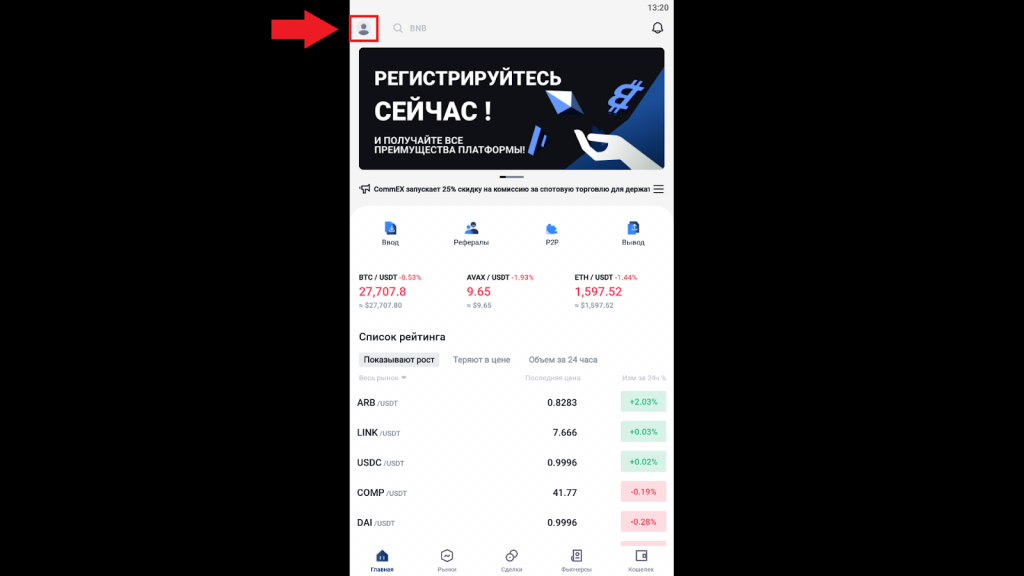Image resolution: width=1024 pixels, height=576 pixels.
Task: Open the registration promo banner
Action: [511, 109]
